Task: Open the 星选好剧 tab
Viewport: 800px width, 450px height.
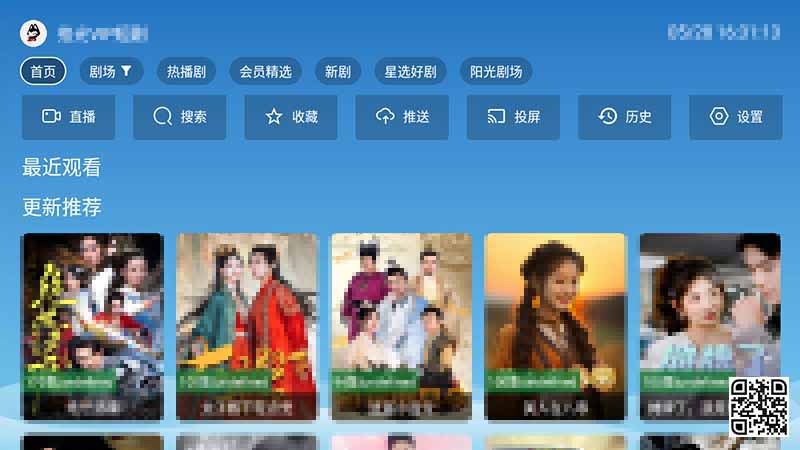Action: 411,72
